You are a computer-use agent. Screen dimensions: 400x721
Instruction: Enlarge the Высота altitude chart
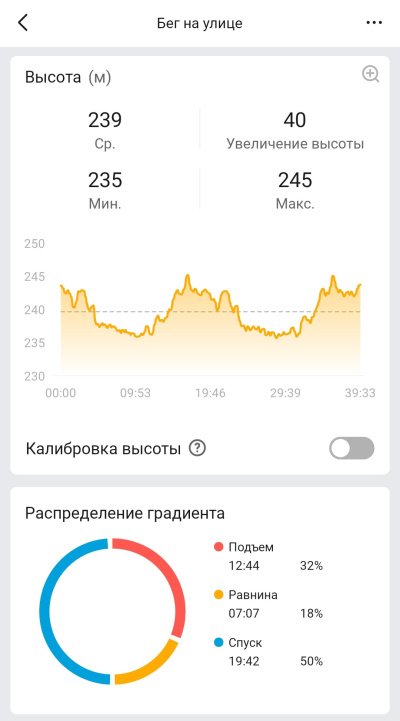[x=371, y=74]
